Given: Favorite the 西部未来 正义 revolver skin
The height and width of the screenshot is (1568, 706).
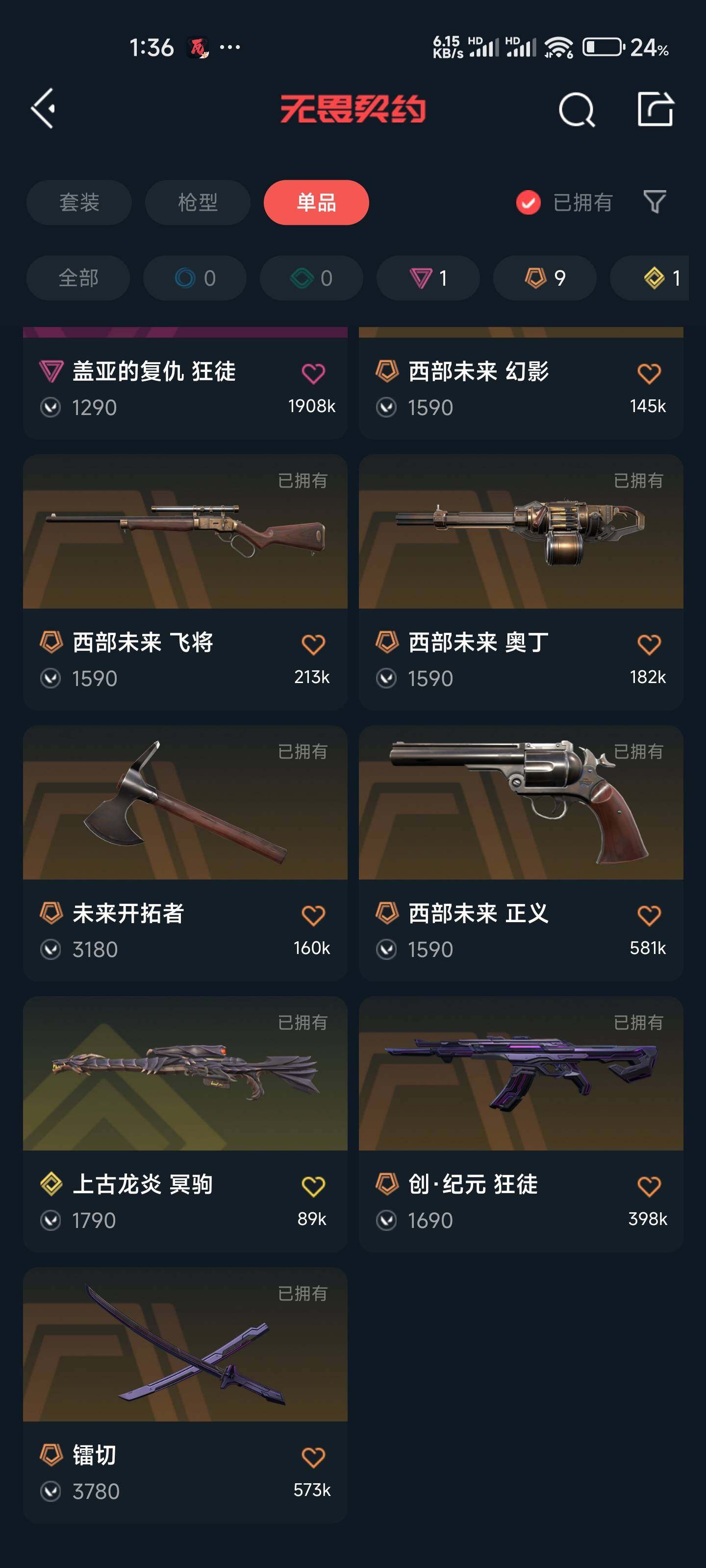Looking at the screenshot, I should click(649, 915).
